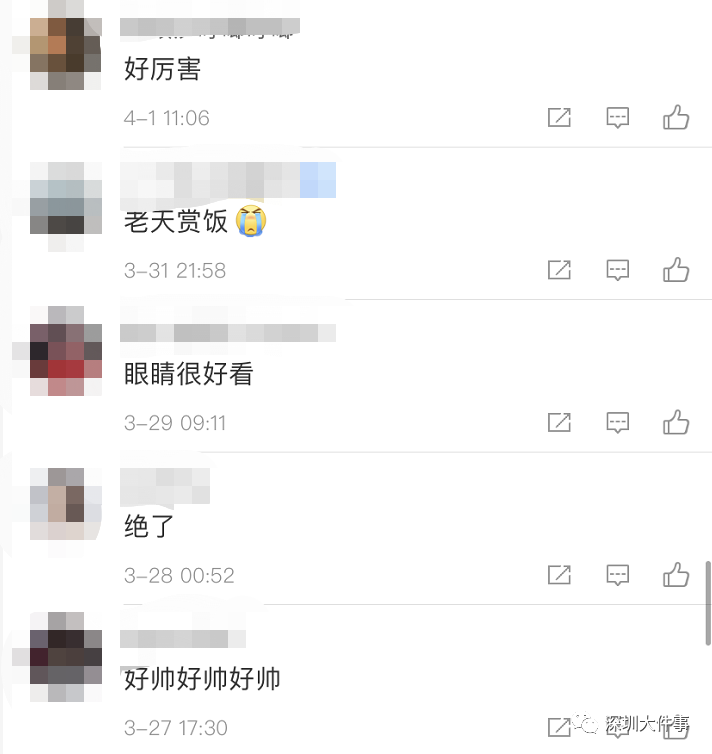Image resolution: width=712 pixels, height=754 pixels.
Task: Share the comment 绝了
Action: (559, 575)
